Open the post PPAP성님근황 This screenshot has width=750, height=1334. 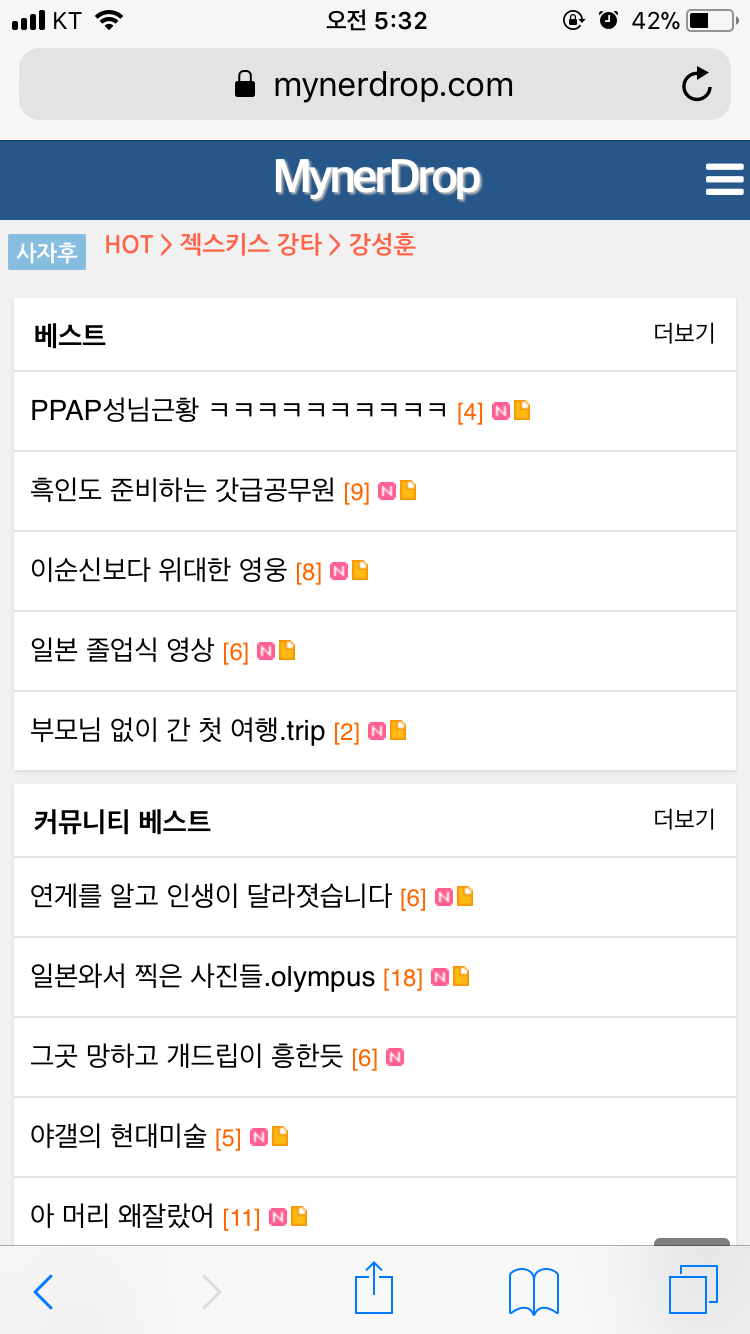[240, 410]
